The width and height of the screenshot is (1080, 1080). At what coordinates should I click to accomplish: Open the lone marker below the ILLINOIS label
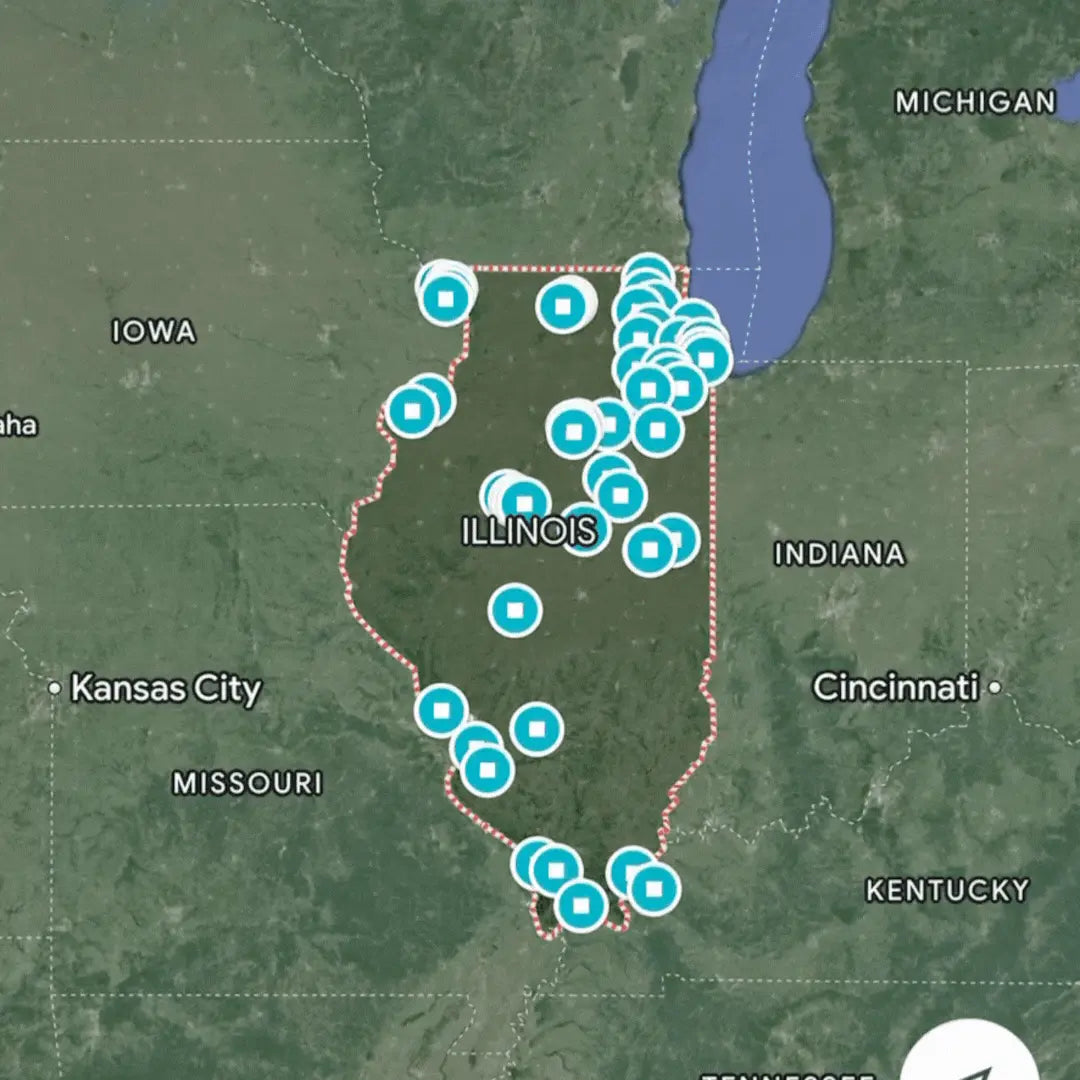point(515,610)
